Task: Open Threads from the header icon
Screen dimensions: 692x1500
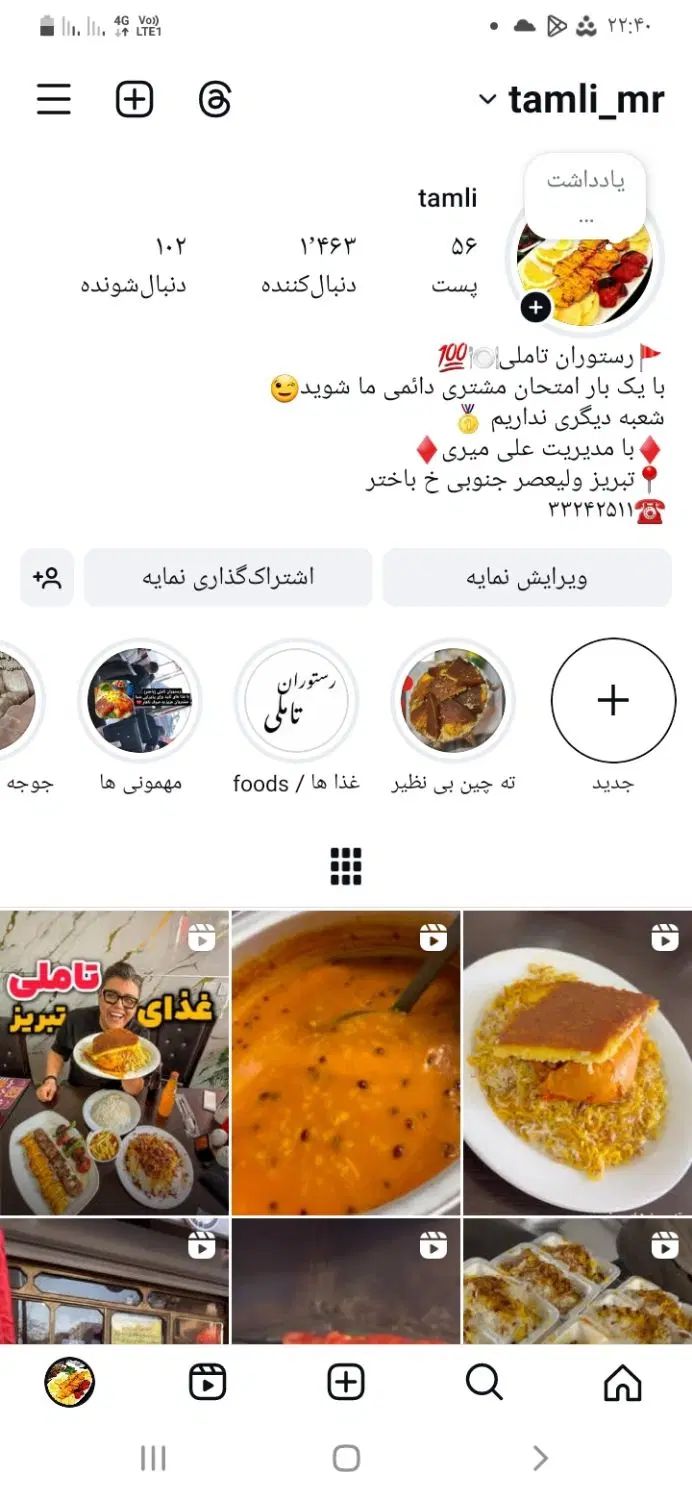Action: coord(215,99)
